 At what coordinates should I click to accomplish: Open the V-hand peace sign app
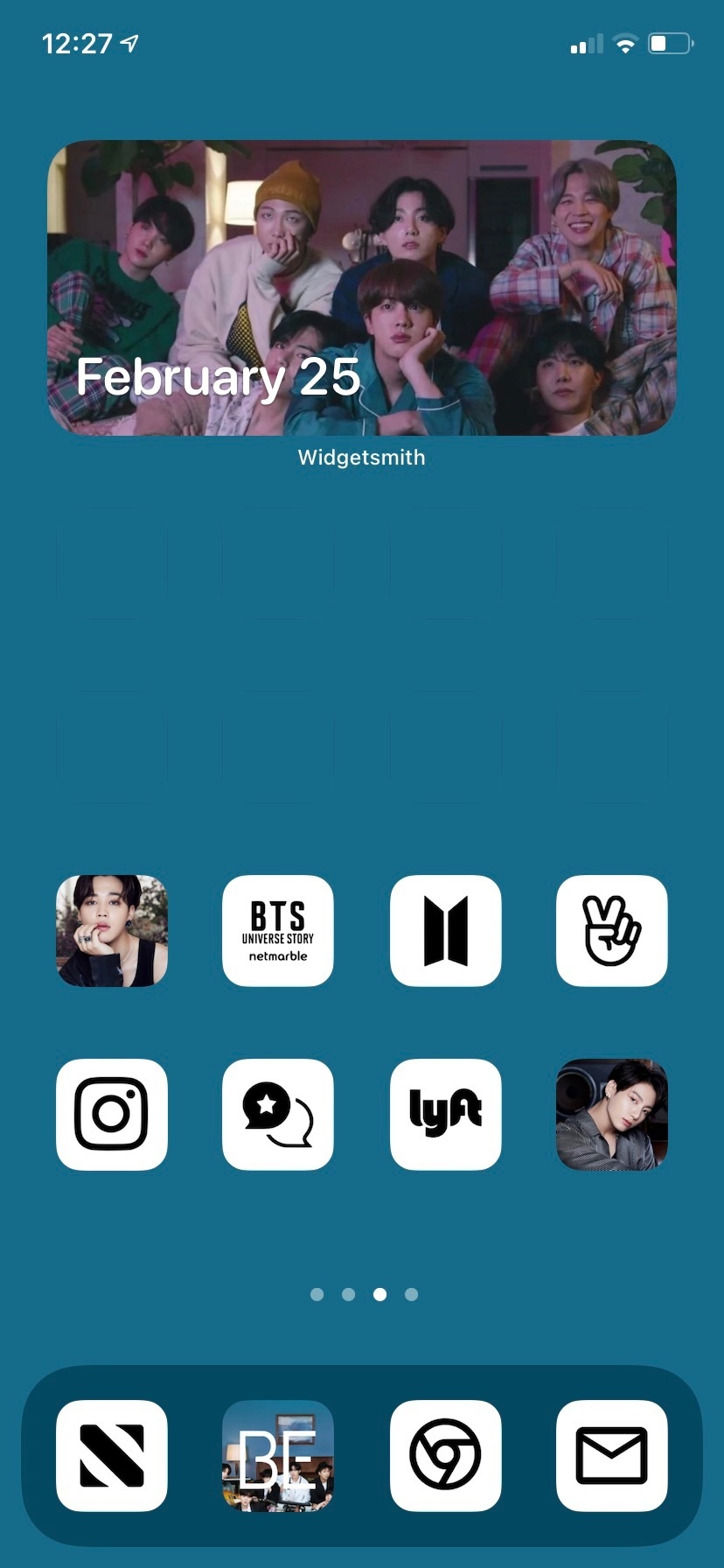click(612, 931)
